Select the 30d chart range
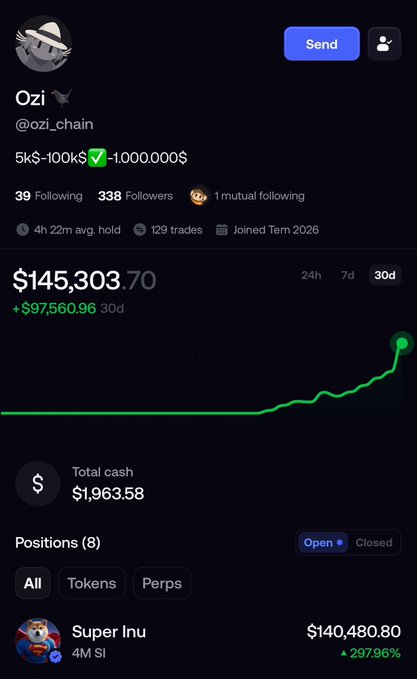This screenshot has height=679, width=417. [385, 275]
